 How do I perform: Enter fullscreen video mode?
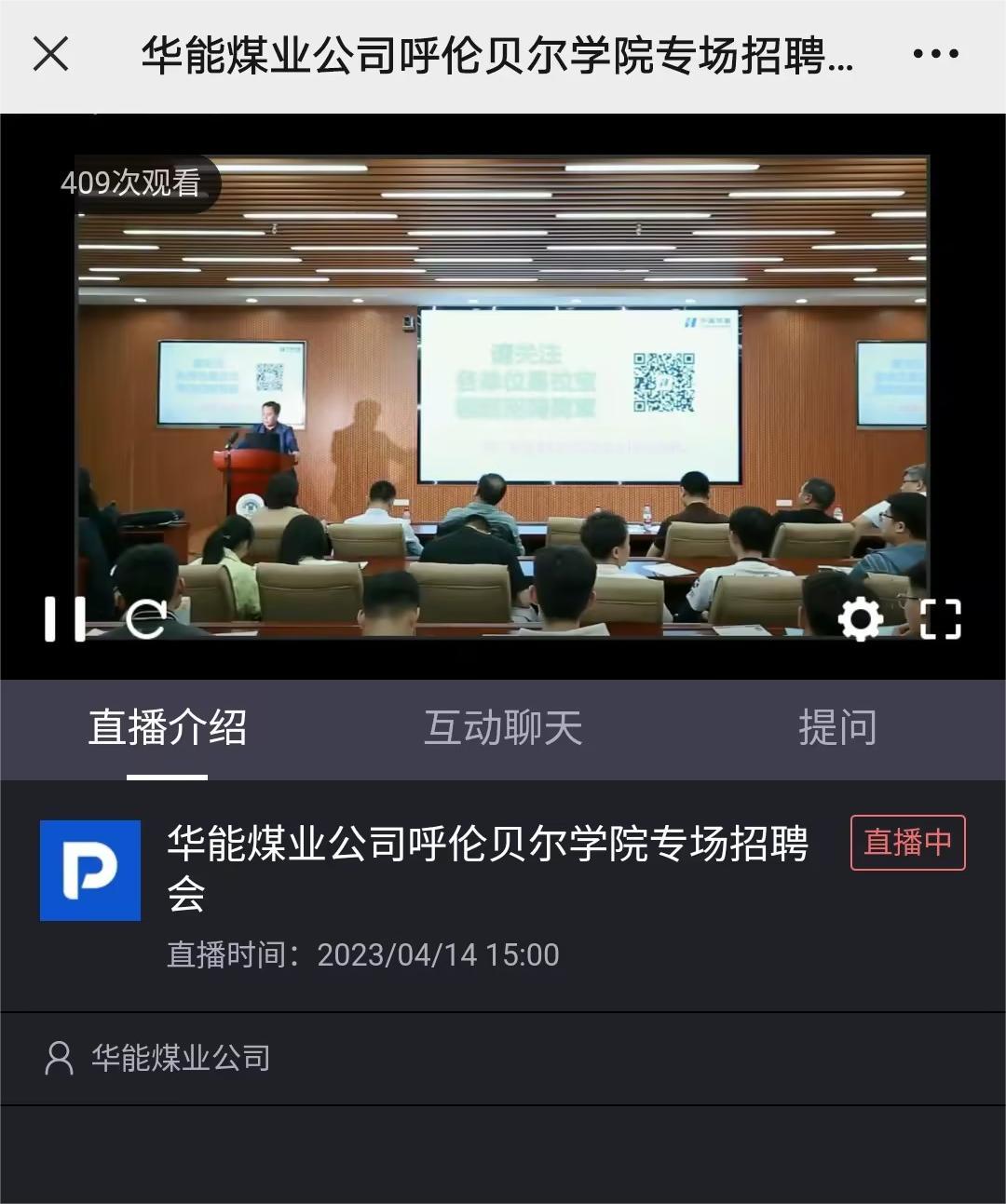pyautogui.click(x=940, y=619)
